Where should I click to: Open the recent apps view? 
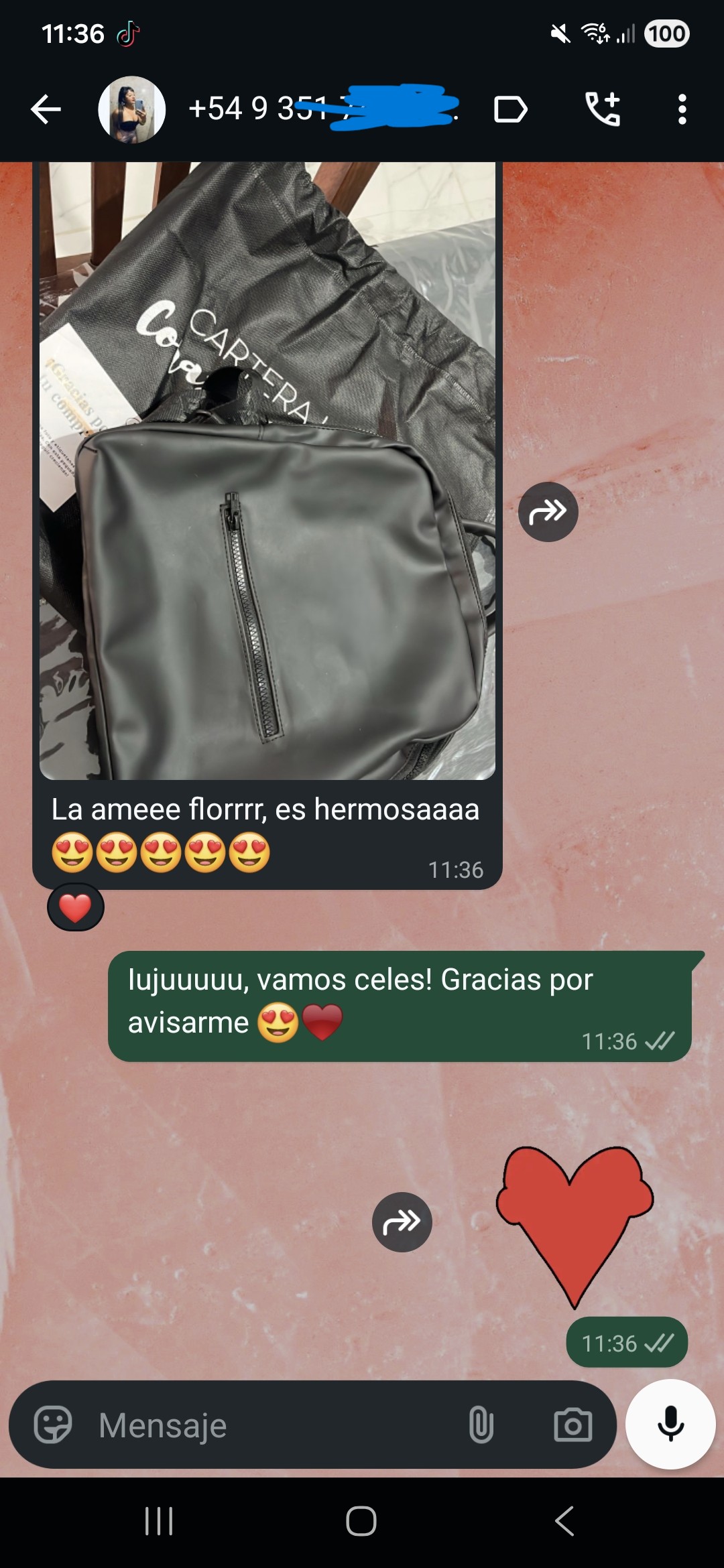(x=159, y=1521)
